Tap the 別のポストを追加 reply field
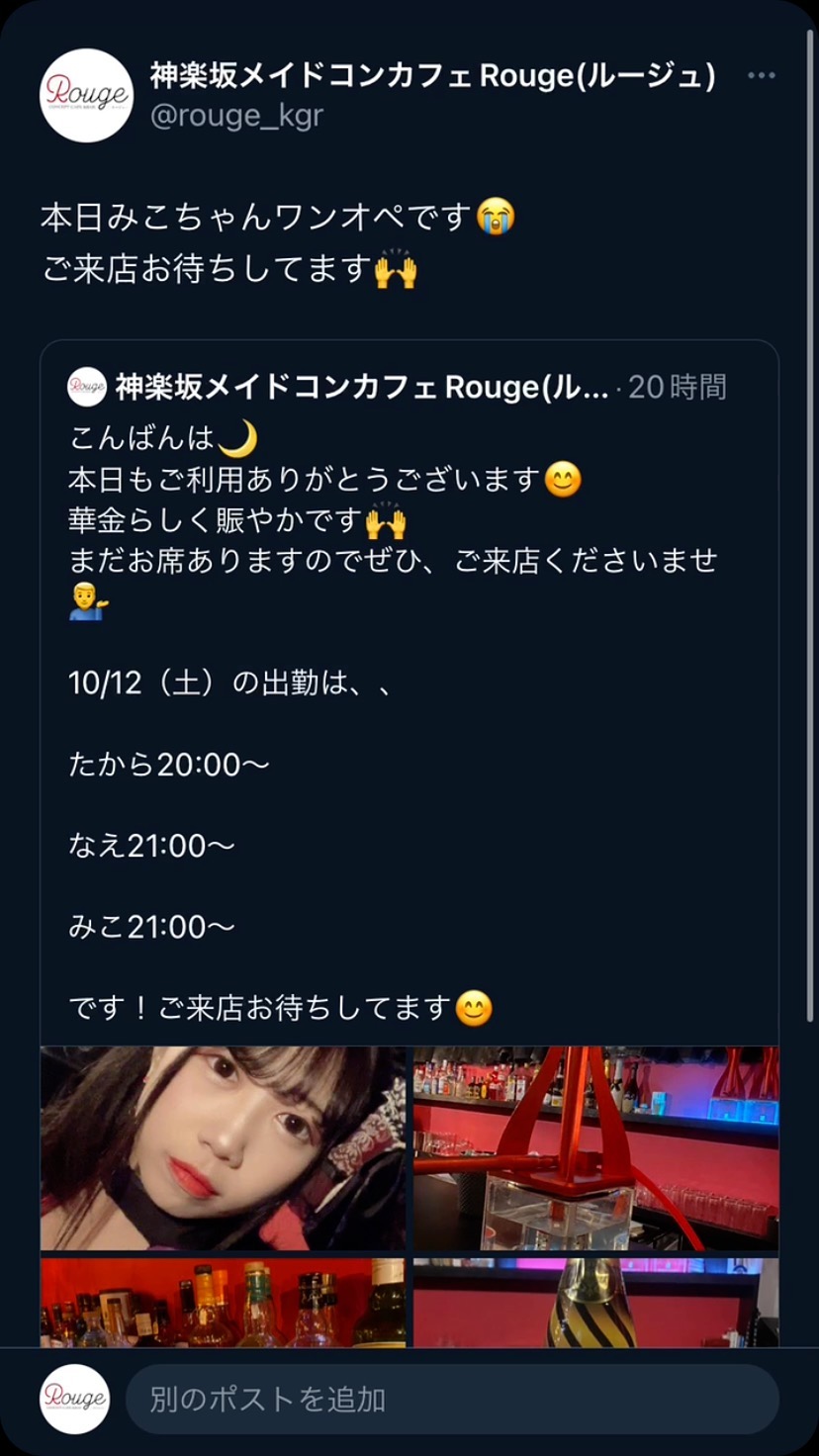 451,1399
